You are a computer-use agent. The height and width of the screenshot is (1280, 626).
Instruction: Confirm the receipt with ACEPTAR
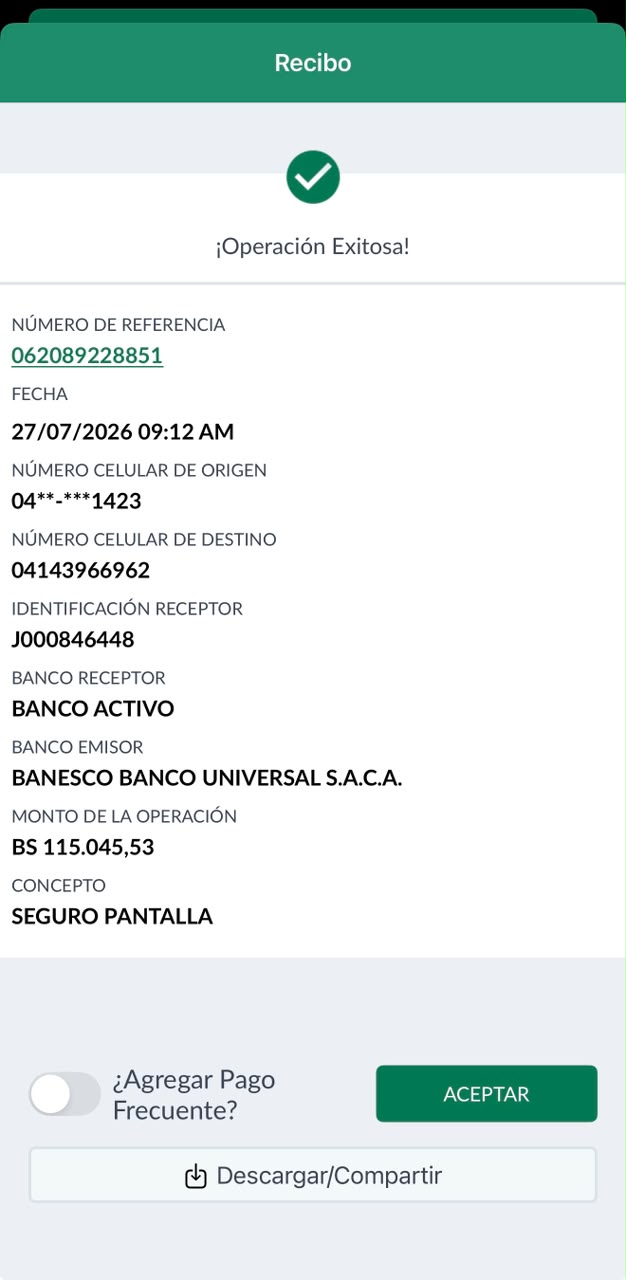[x=486, y=1094]
